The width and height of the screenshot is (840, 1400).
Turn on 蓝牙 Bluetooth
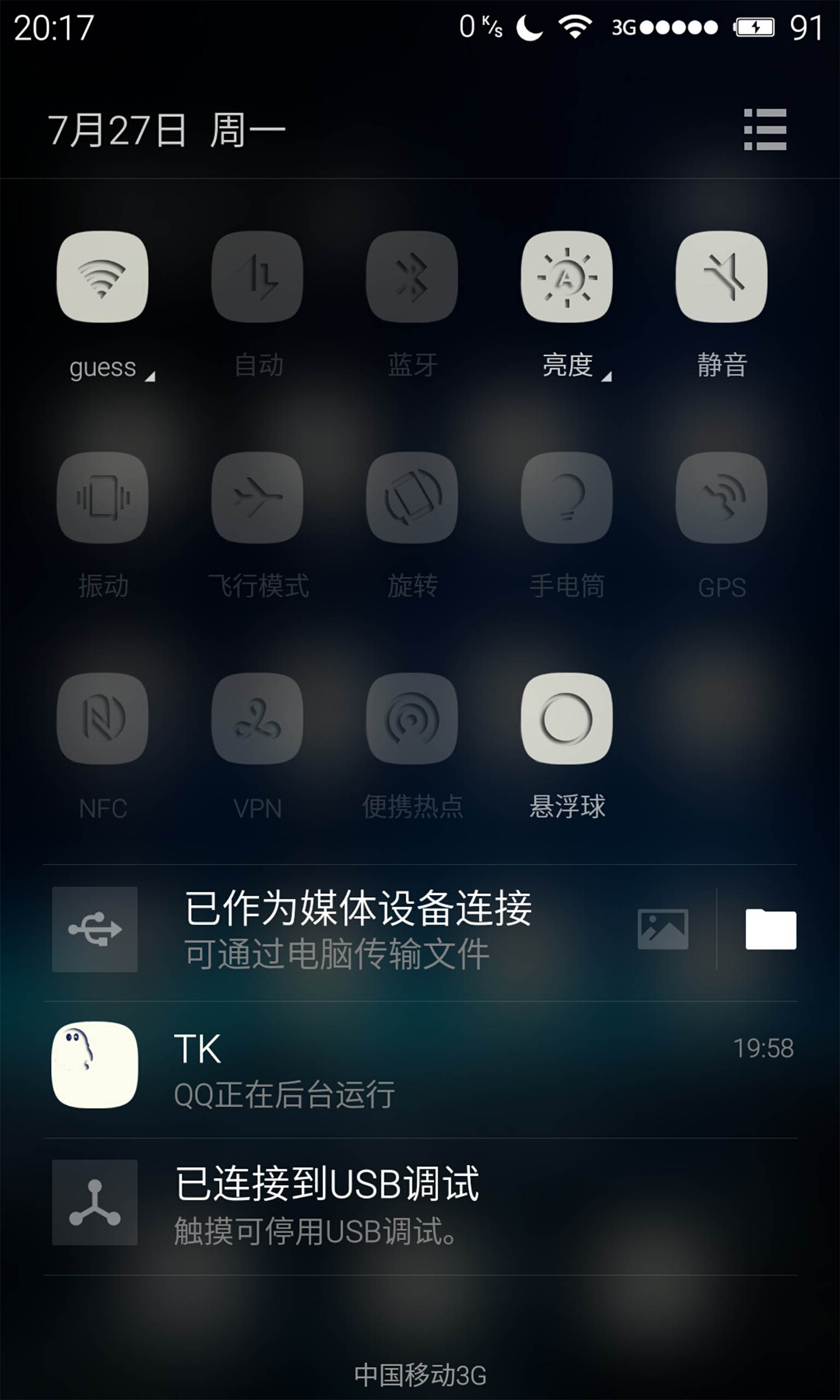point(412,277)
